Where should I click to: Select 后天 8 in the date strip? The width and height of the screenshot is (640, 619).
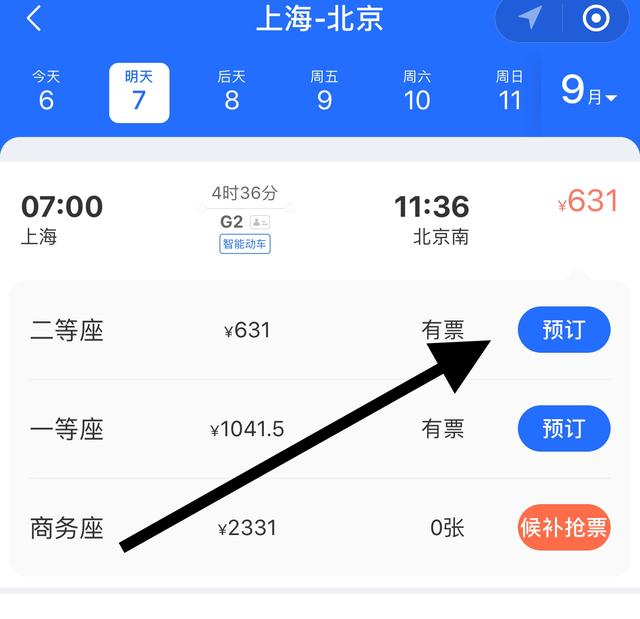point(232,91)
